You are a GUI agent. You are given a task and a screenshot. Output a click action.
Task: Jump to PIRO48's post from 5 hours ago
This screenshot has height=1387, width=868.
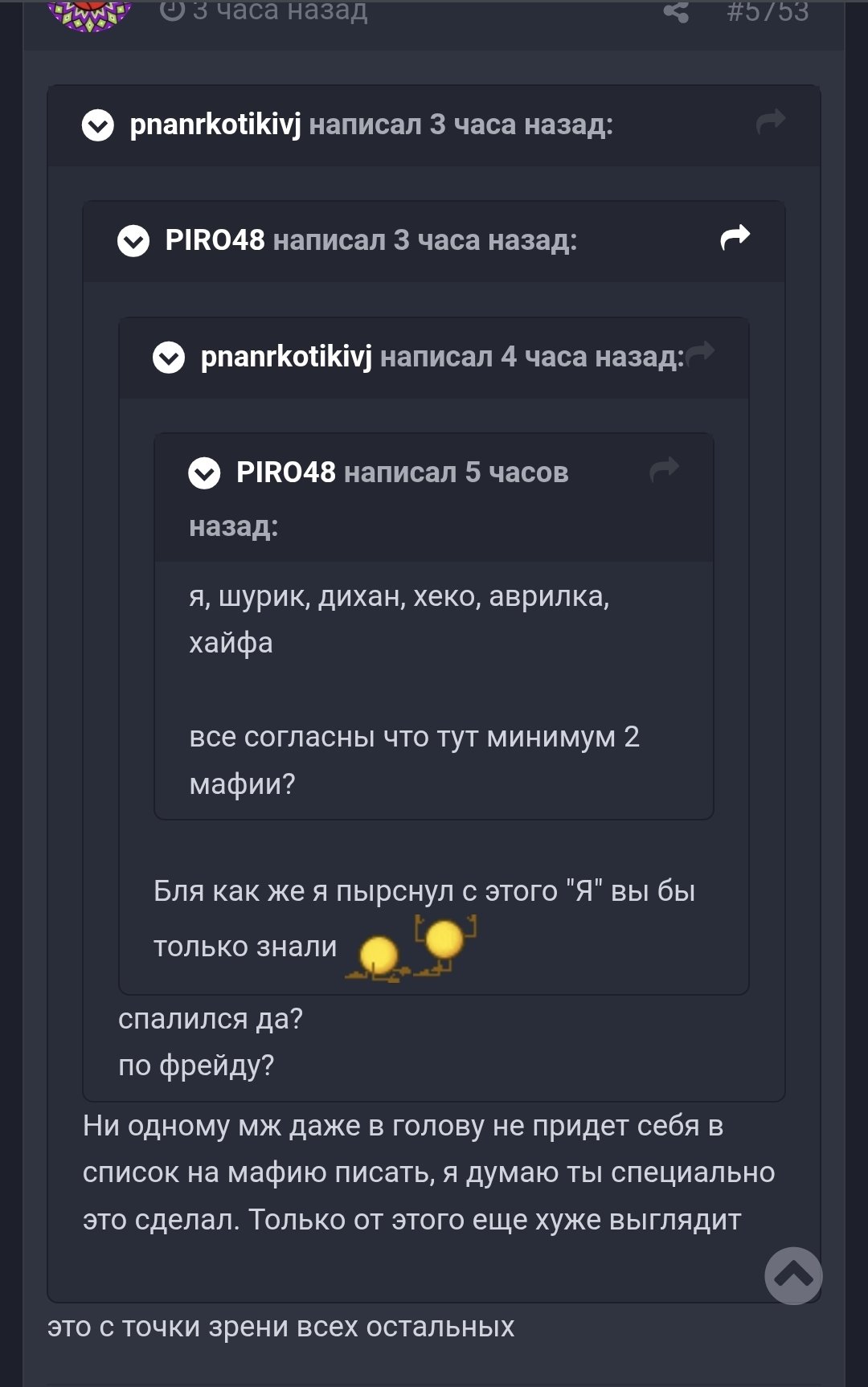tap(665, 469)
